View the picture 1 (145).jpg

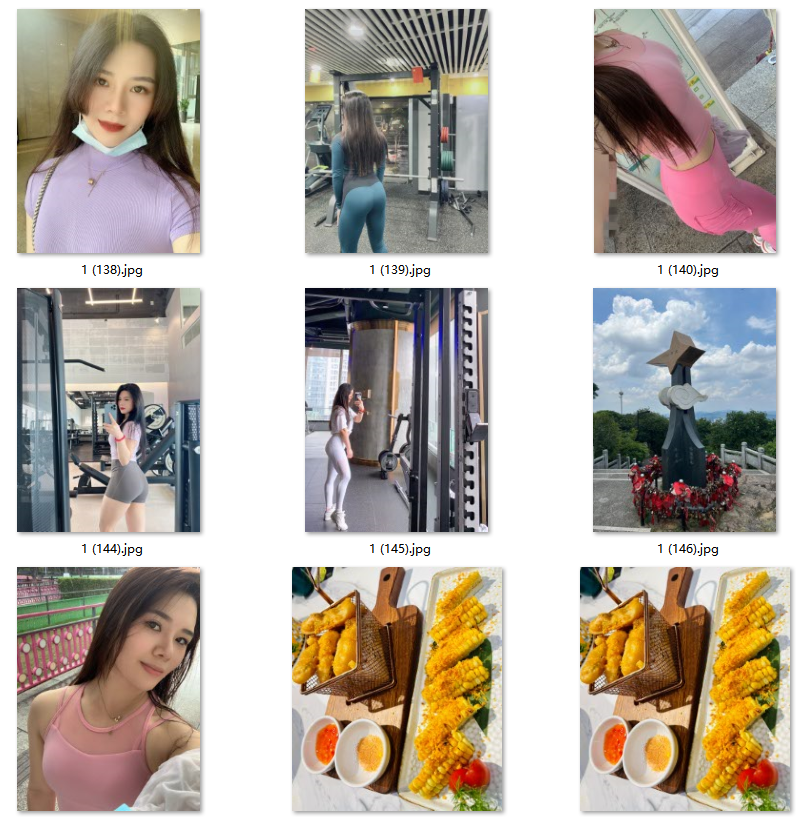tap(396, 410)
